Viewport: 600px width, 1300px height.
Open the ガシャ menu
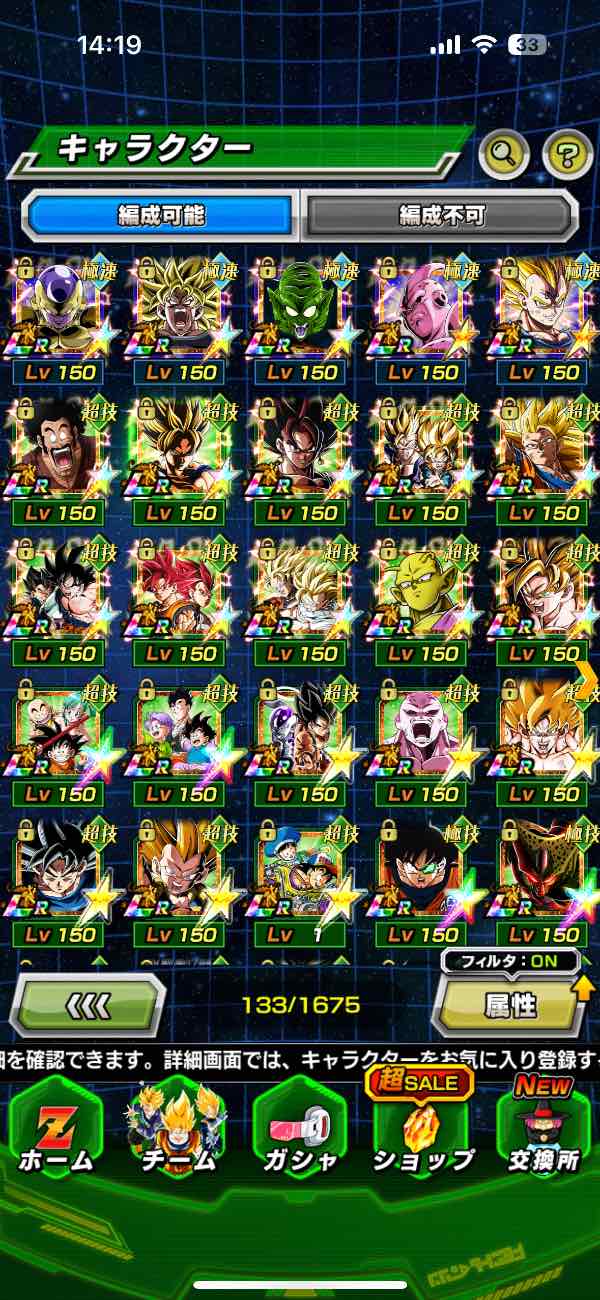(300, 1128)
